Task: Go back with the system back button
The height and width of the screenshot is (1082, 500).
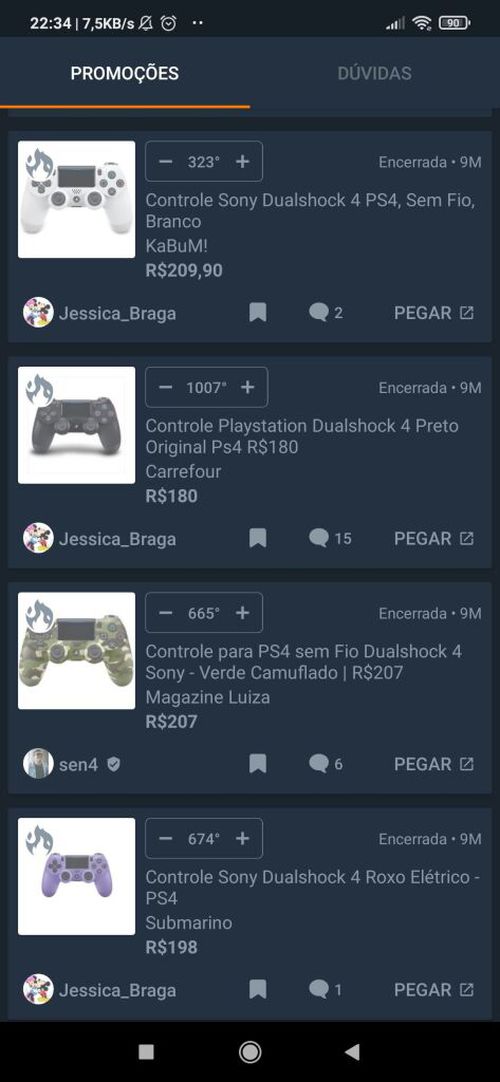Action: pyautogui.click(x=352, y=1052)
